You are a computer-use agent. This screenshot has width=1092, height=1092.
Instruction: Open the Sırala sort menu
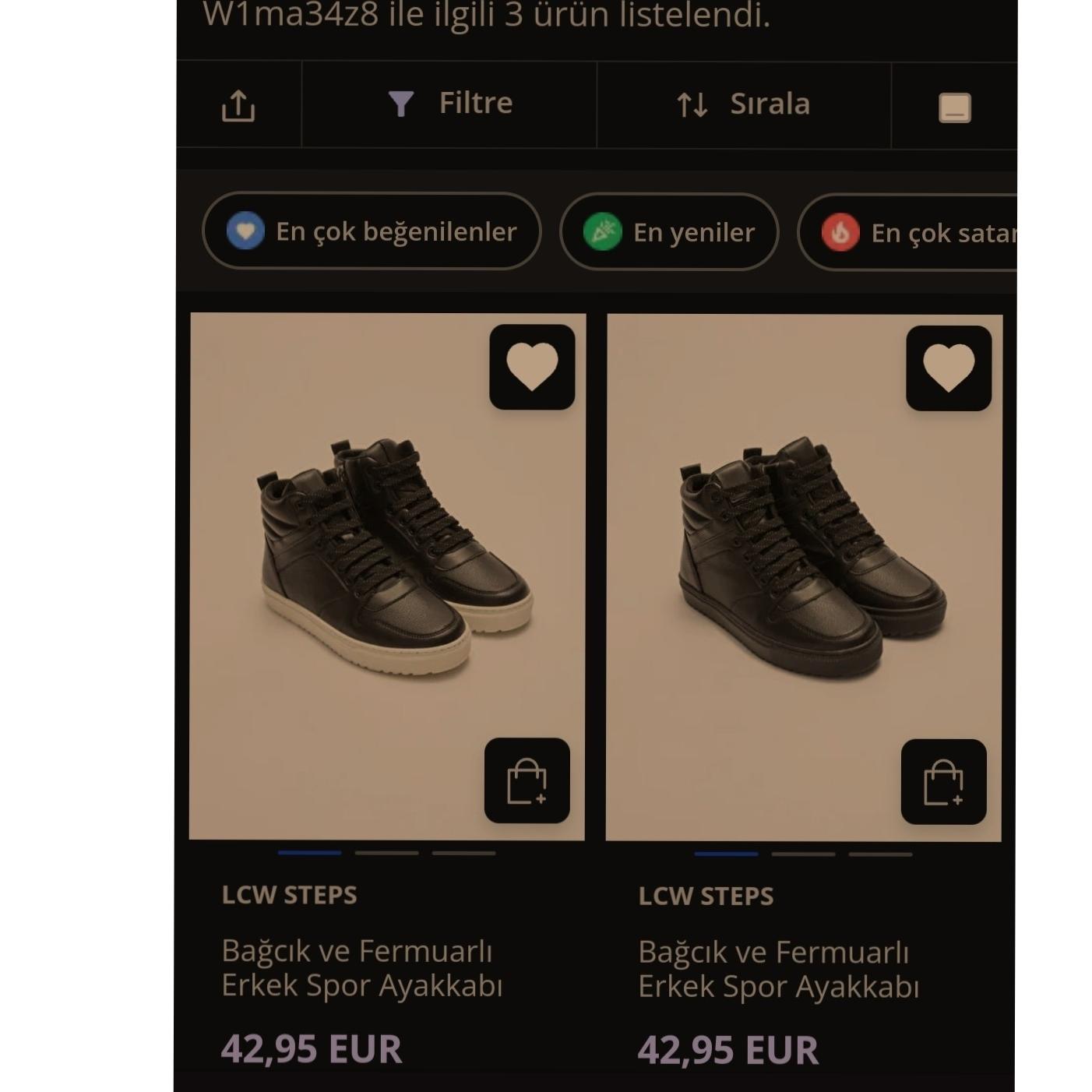[x=743, y=104]
